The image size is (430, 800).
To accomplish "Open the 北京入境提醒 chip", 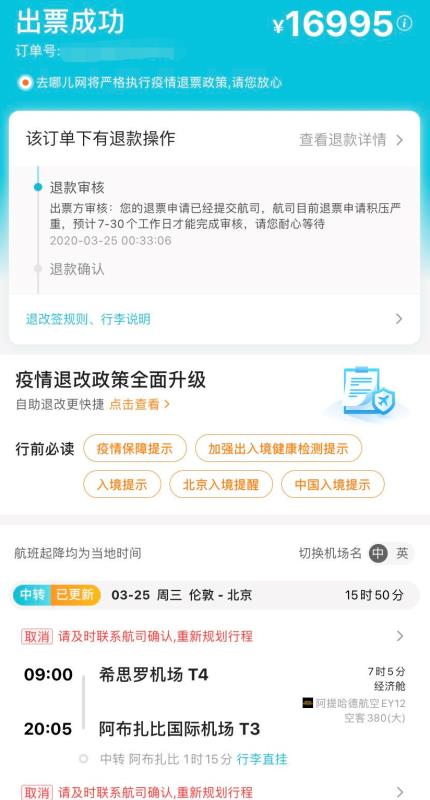I will (221, 484).
